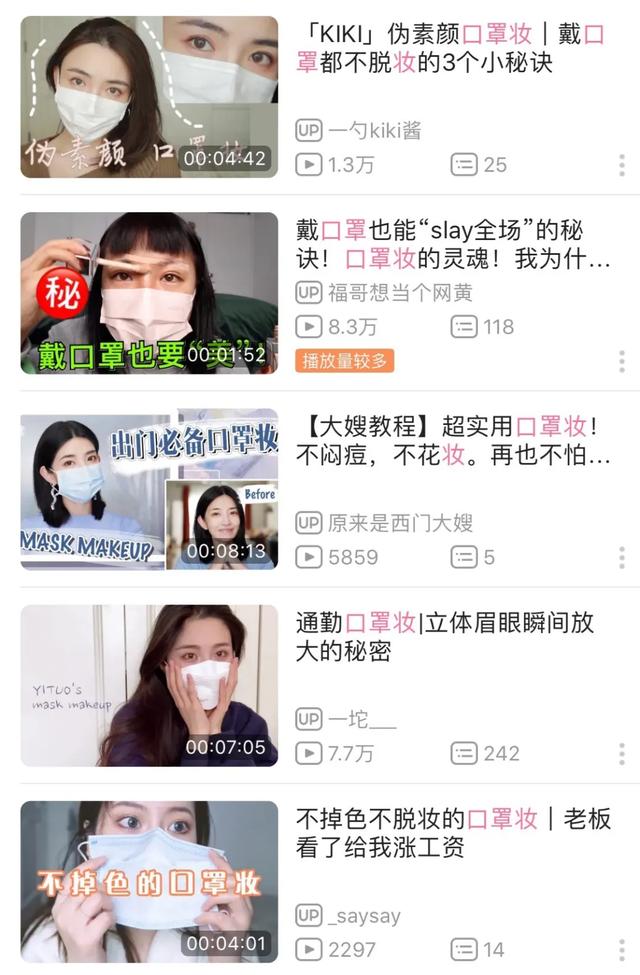Play the video by 福哥想当个网黄
The height and width of the screenshot is (975, 640).
tap(149, 293)
